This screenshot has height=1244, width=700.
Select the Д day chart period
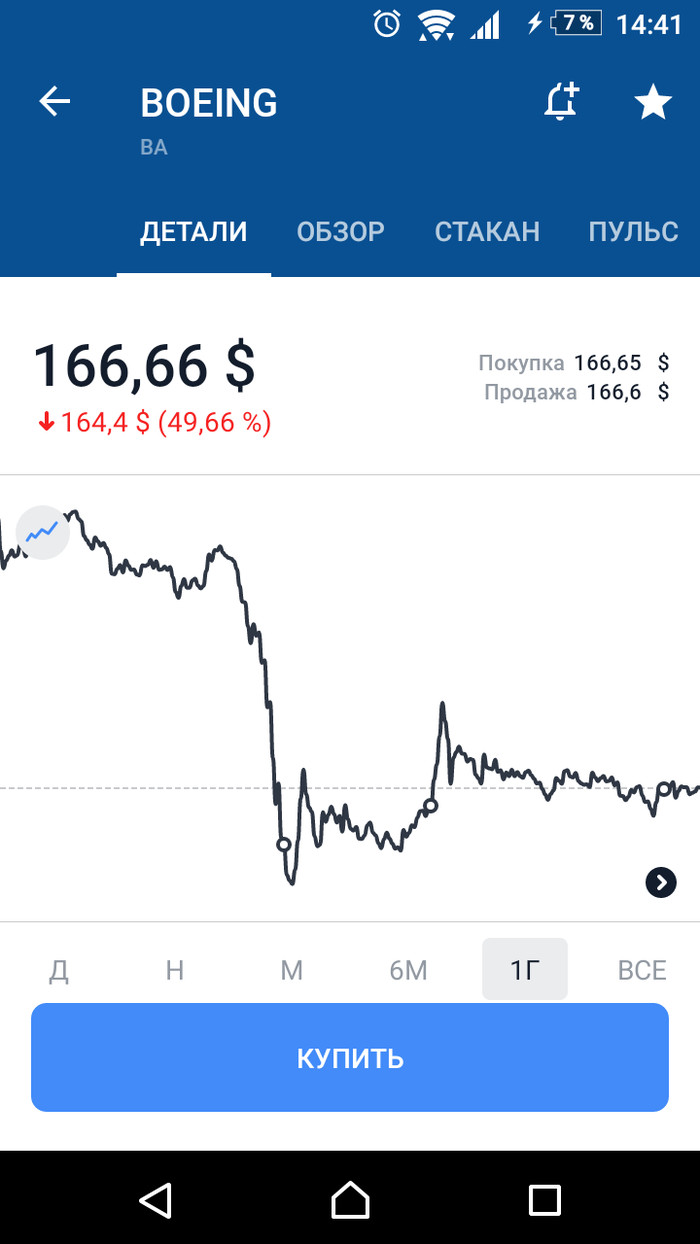59,970
